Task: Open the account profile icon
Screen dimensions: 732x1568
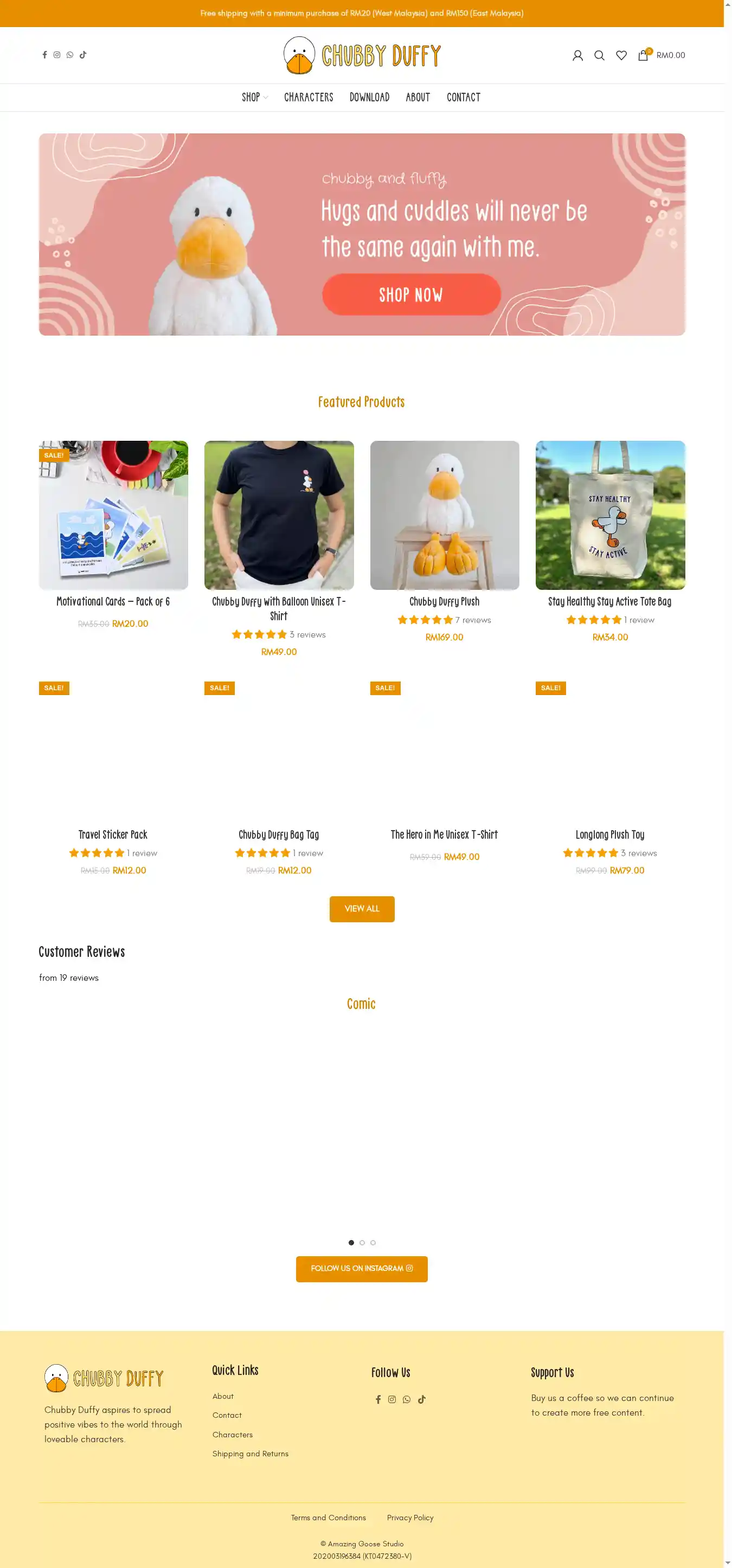Action: click(x=577, y=55)
